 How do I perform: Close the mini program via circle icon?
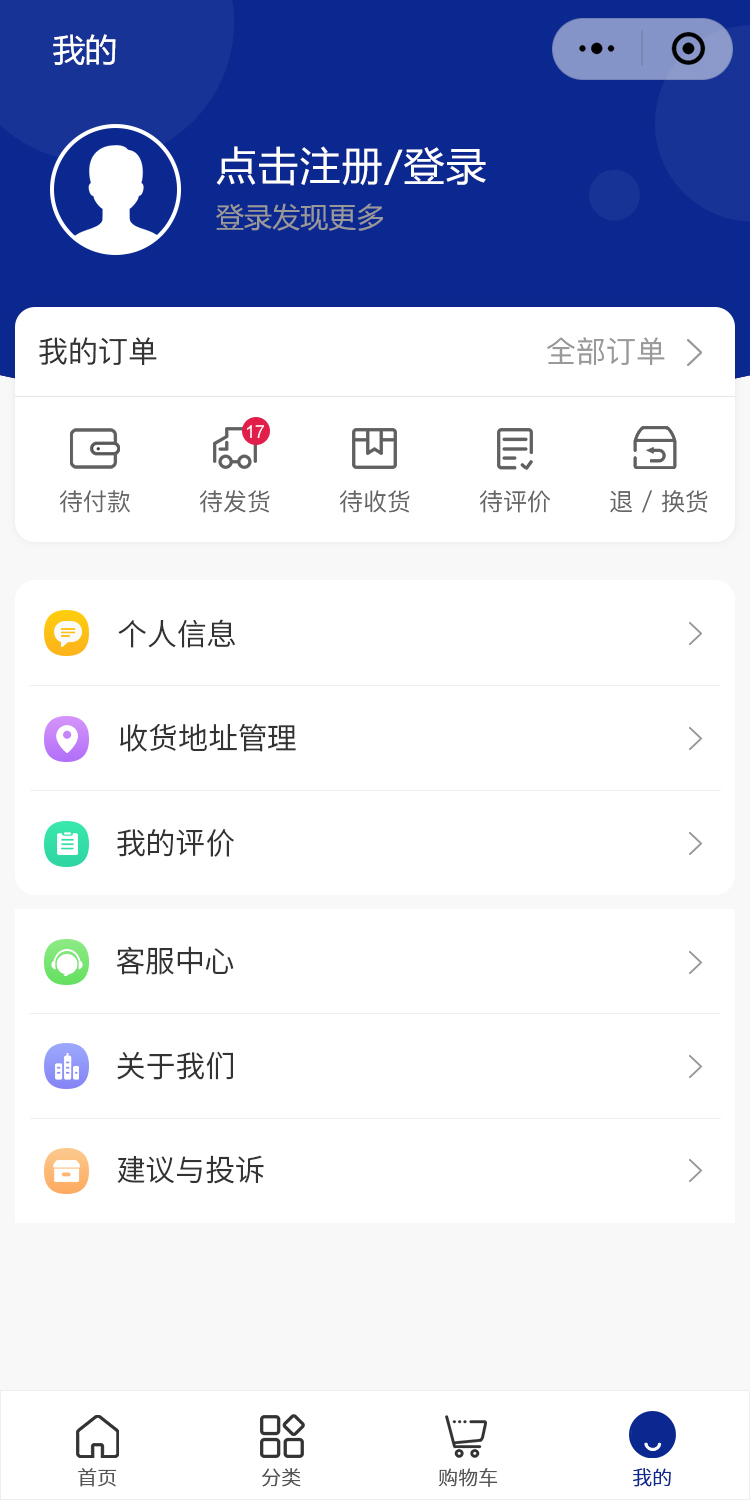click(x=688, y=48)
